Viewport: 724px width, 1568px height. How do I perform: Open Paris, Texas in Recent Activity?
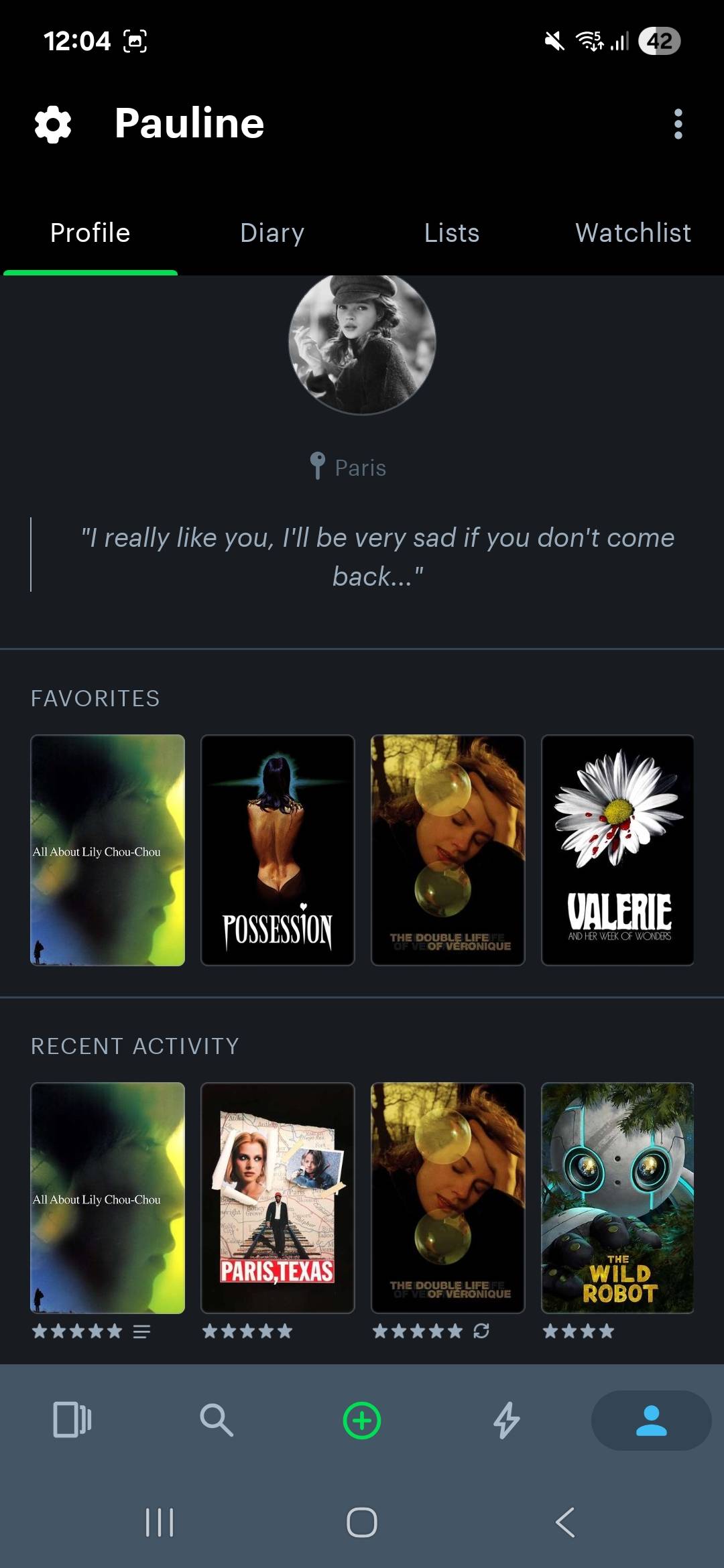pyautogui.click(x=278, y=1197)
